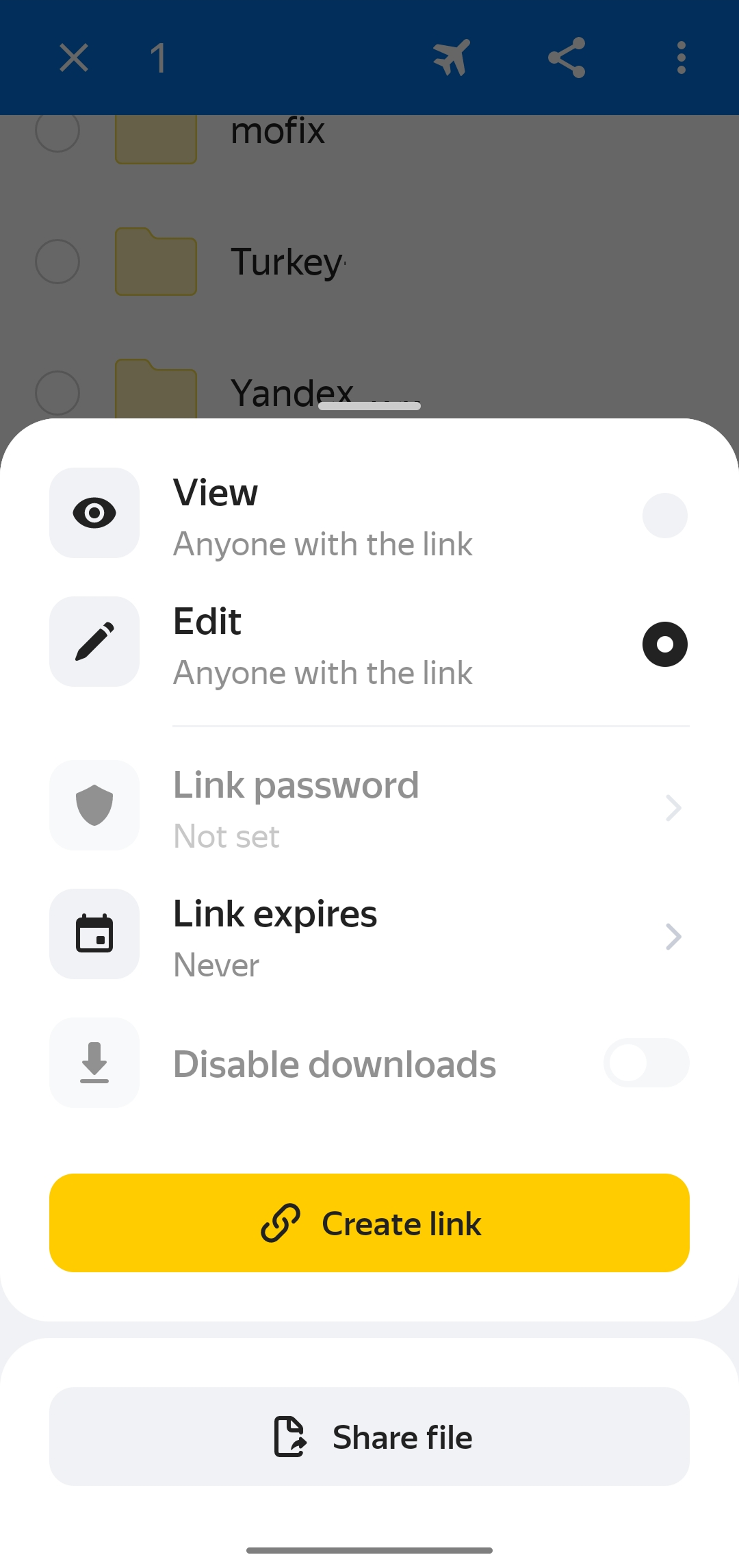Close the selection mode
This screenshot has height=1568, width=739.
point(74,58)
